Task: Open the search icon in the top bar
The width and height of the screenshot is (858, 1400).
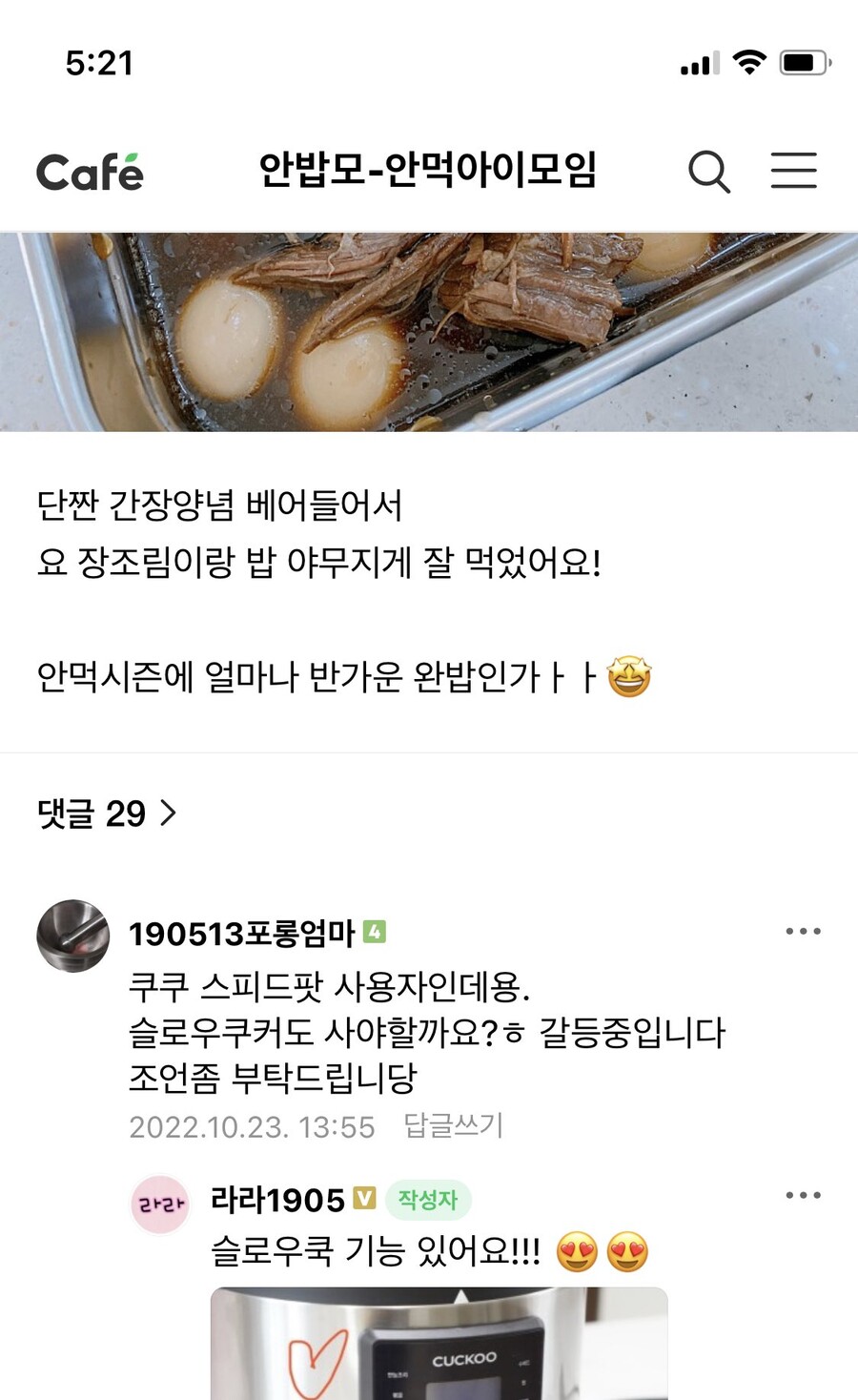Action: [708, 173]
